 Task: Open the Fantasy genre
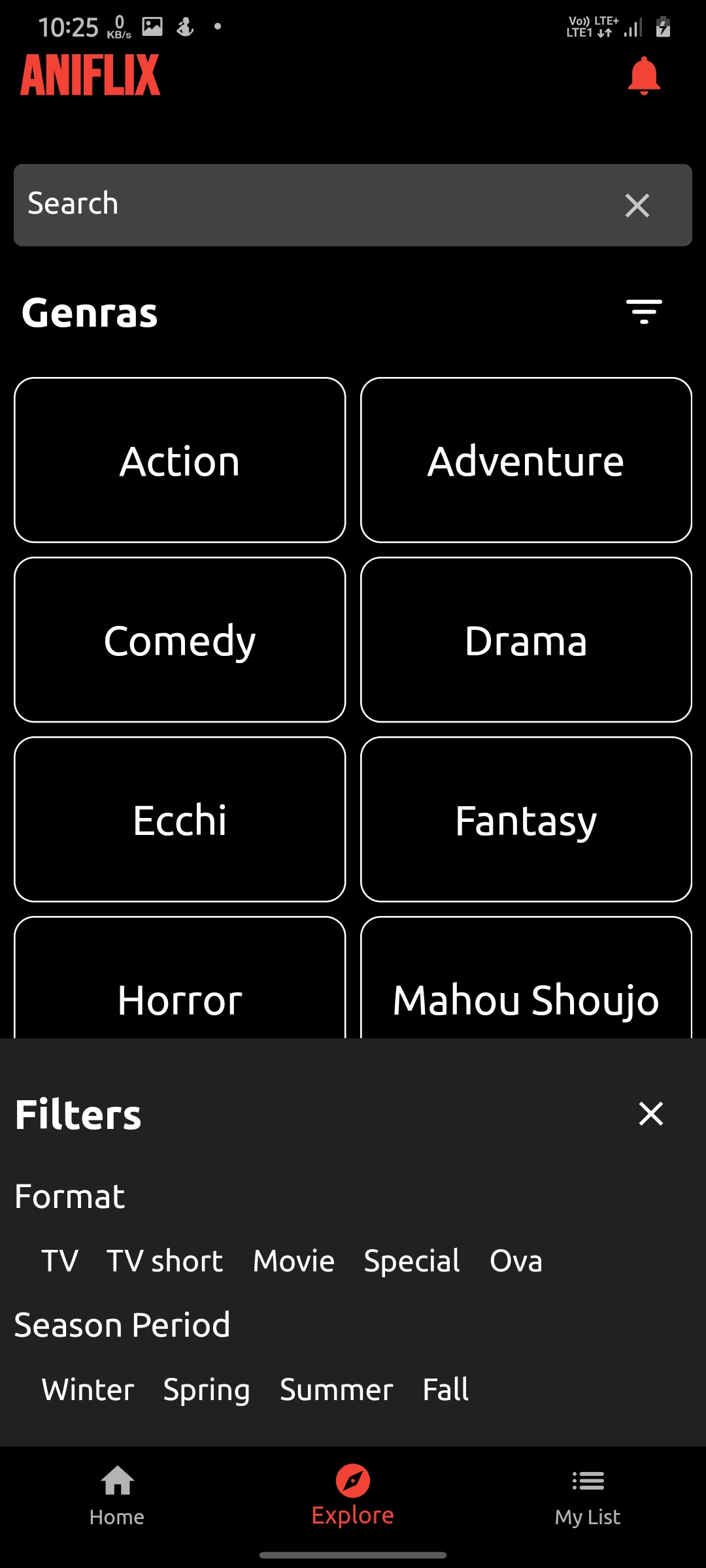coord(526,819)
